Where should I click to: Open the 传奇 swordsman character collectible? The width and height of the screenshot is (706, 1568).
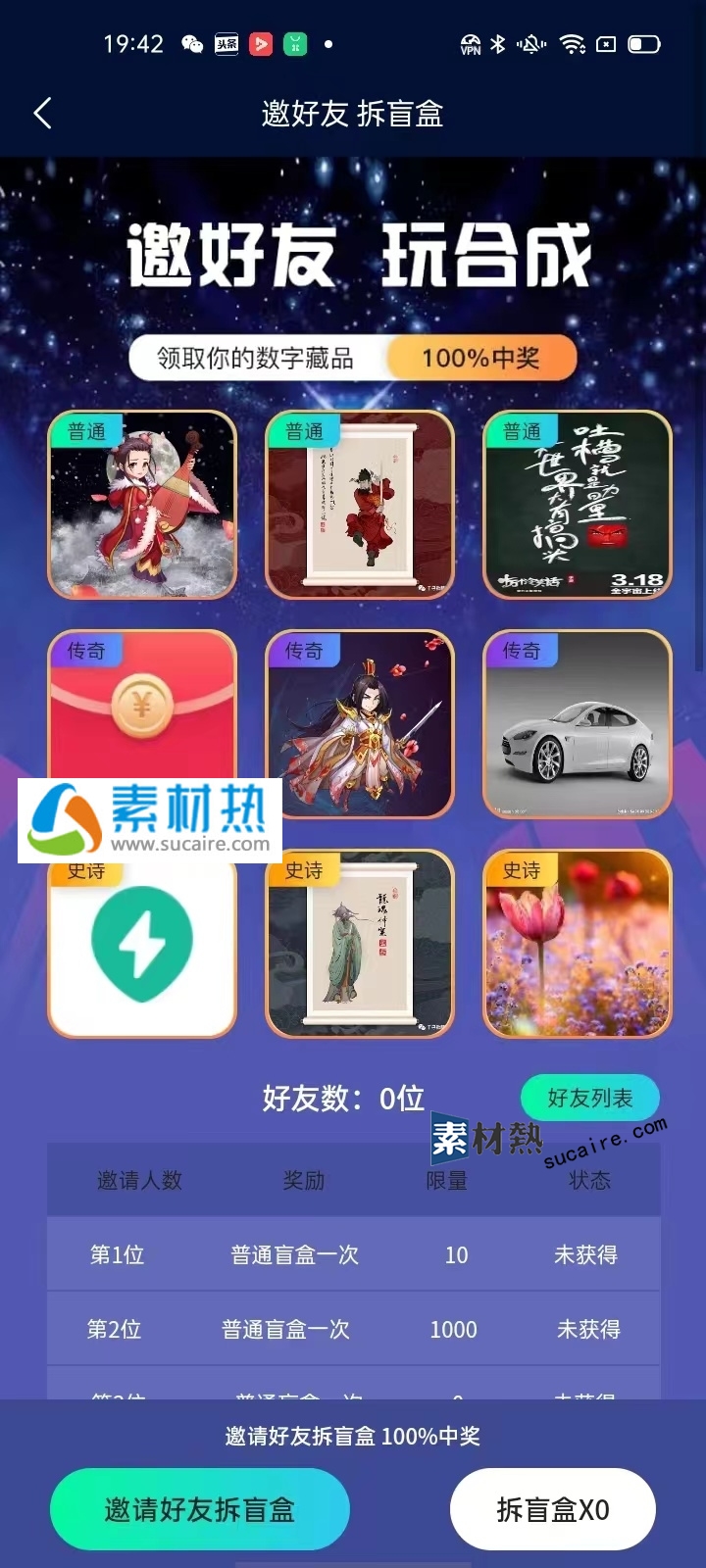tap(360, 724)
